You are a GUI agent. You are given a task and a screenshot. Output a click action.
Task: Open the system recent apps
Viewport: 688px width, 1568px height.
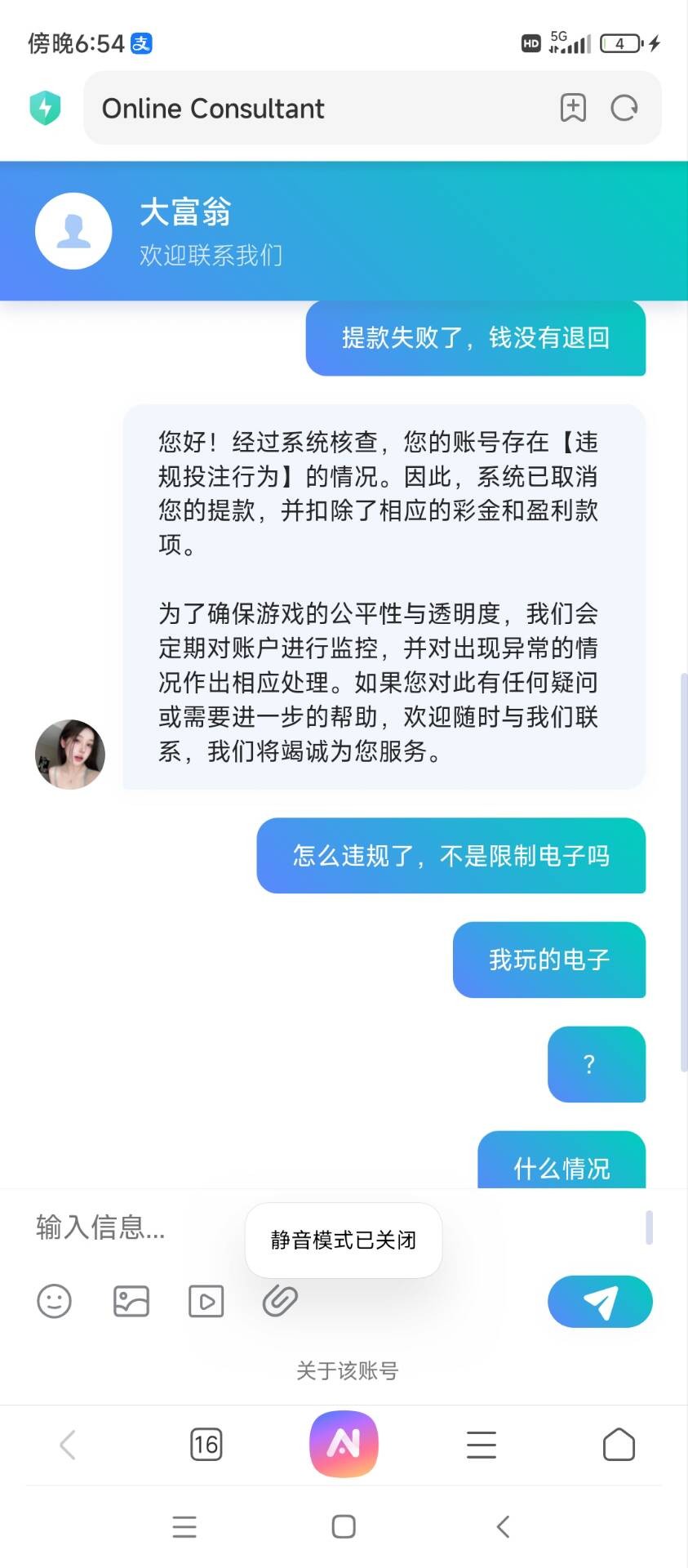(184, 1526)
